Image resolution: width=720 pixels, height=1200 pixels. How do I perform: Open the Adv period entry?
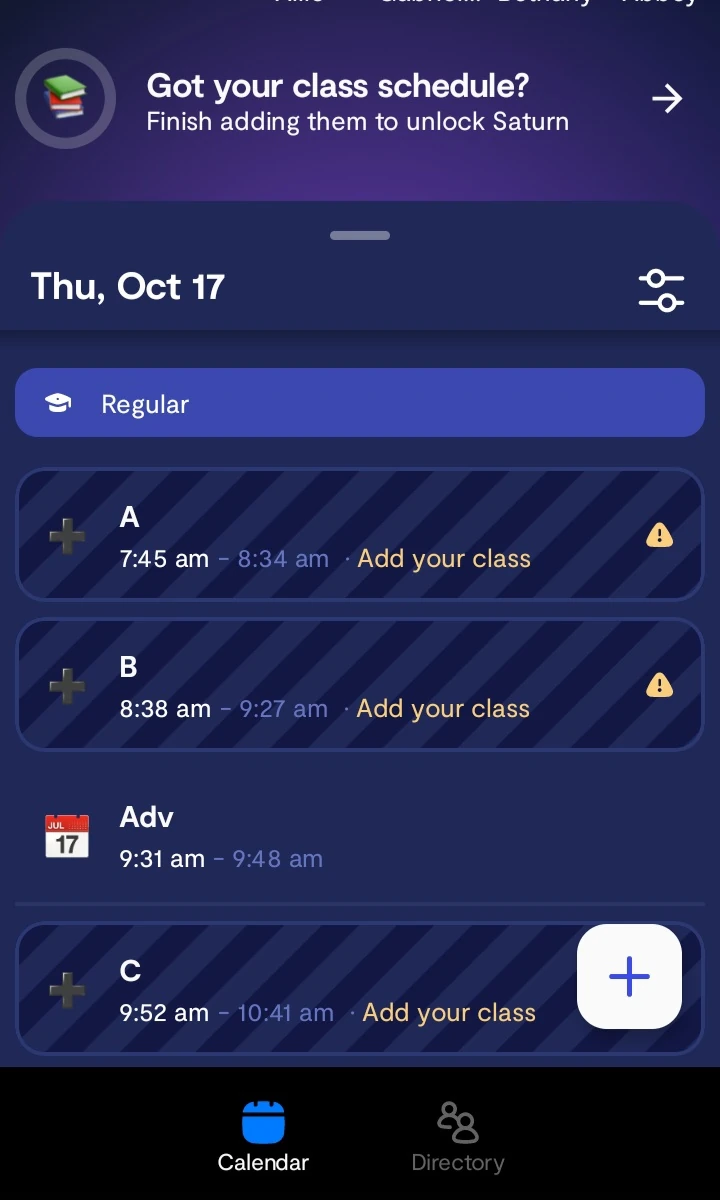coord(300,837)
